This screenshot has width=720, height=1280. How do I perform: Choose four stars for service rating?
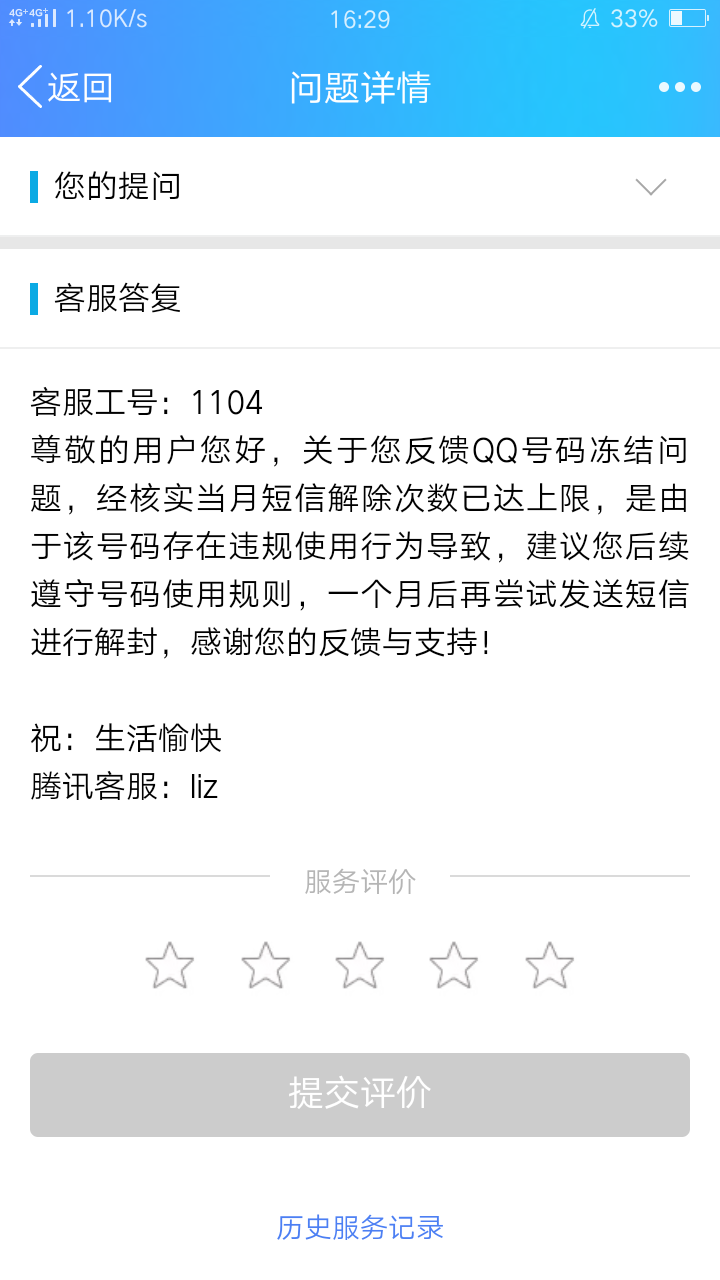point(454,966)
